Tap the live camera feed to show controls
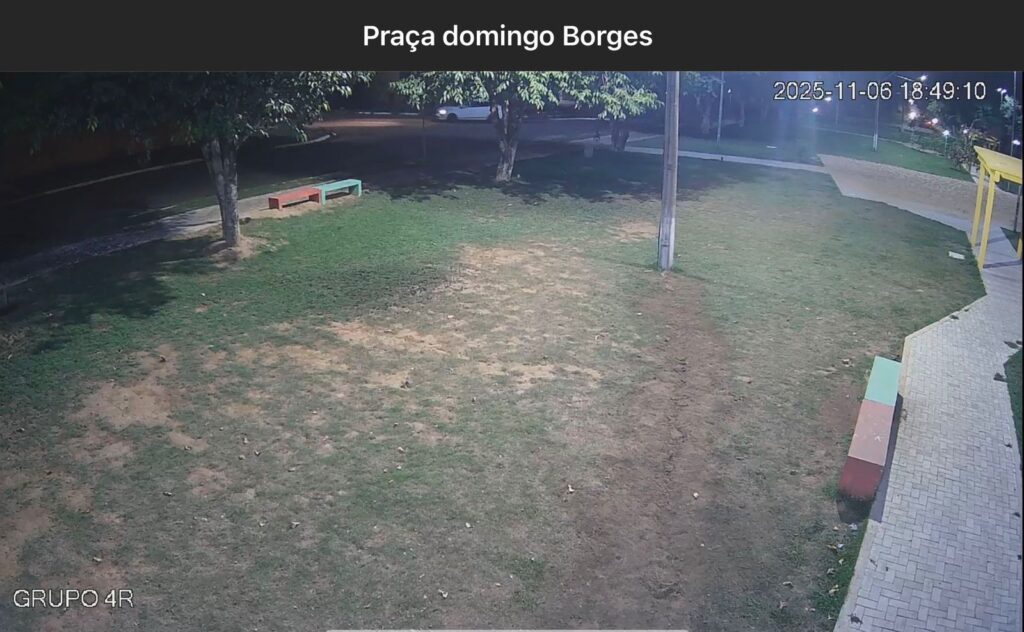This screenshot has width=1024, height=632. [512, 350]
